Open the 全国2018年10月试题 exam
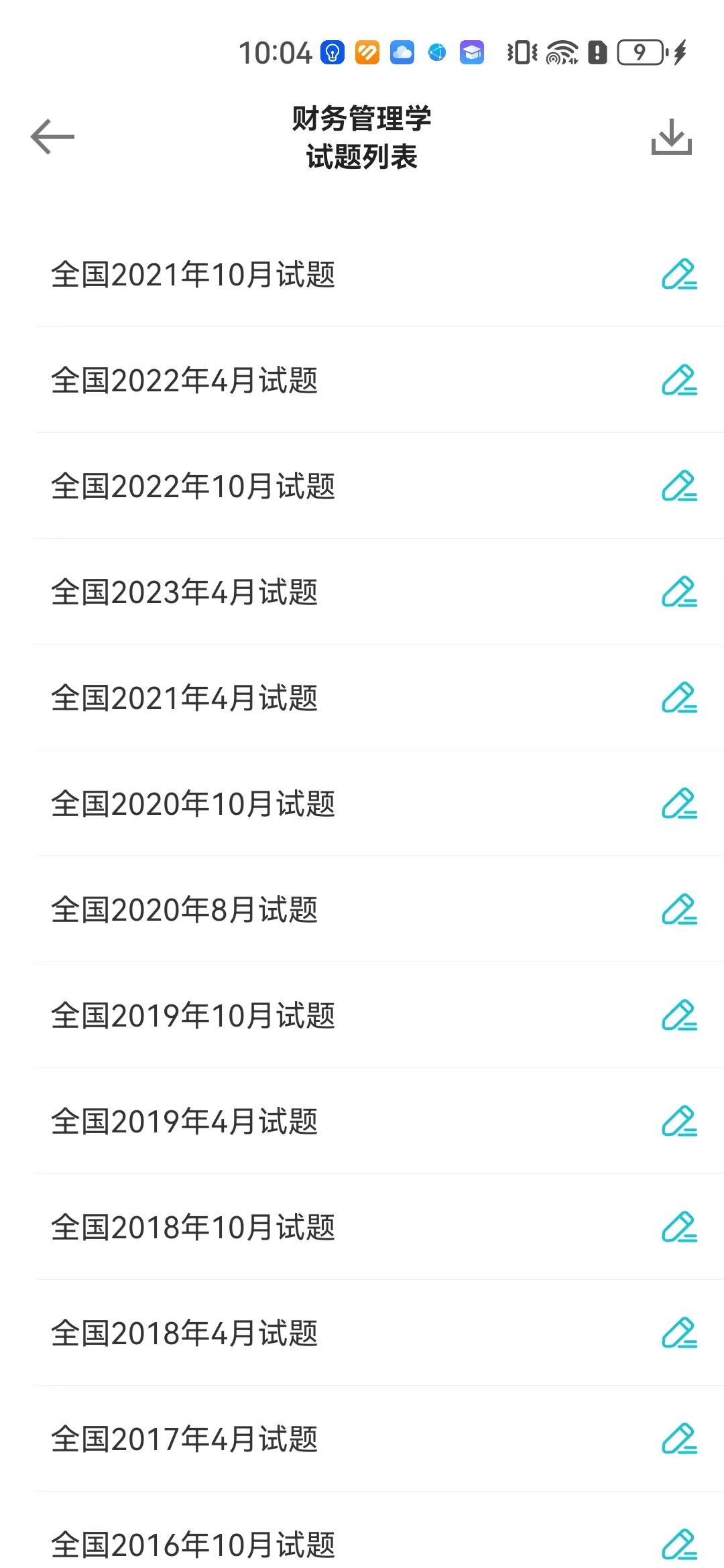This screenshot has height=1568, width=724. tap(193, 1228)
